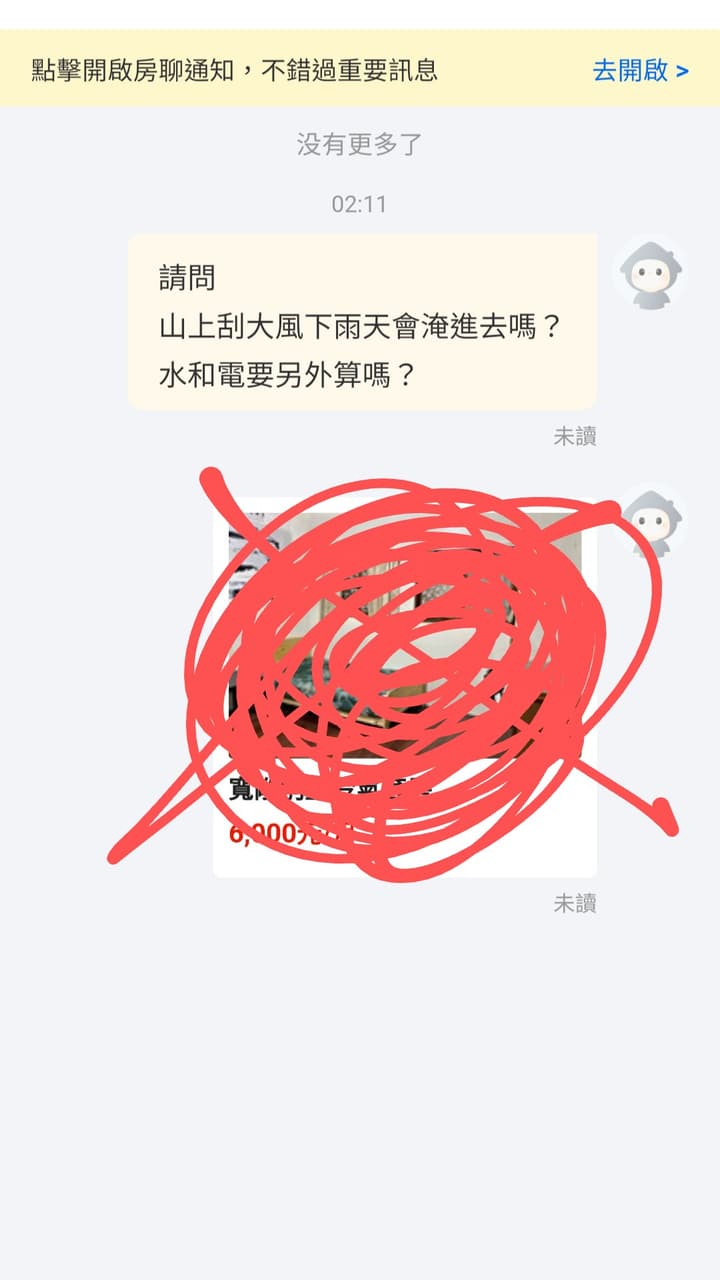Open sender avatar beside the 請問 message
This screenshot has width=720, height=1280.
(x=650, y=274)
